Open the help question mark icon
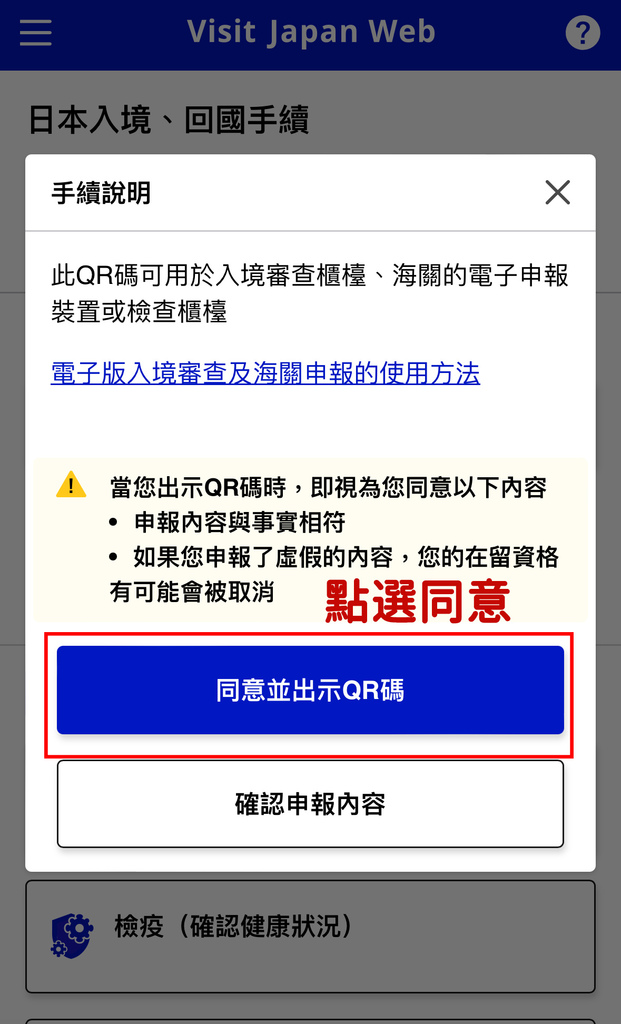 coord(582,33)
